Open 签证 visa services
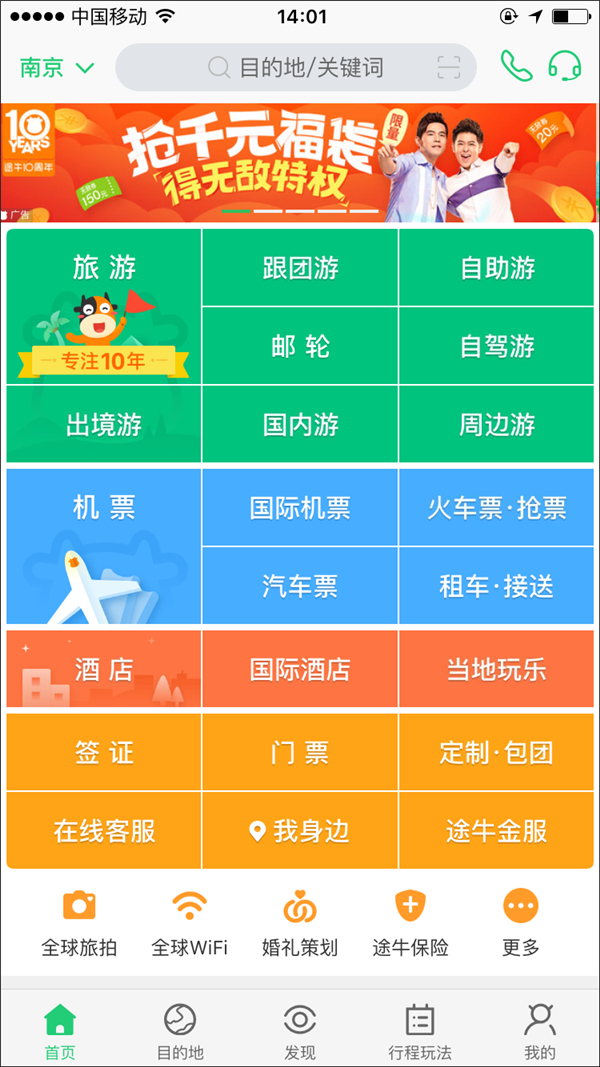 [x=104, y=752]
